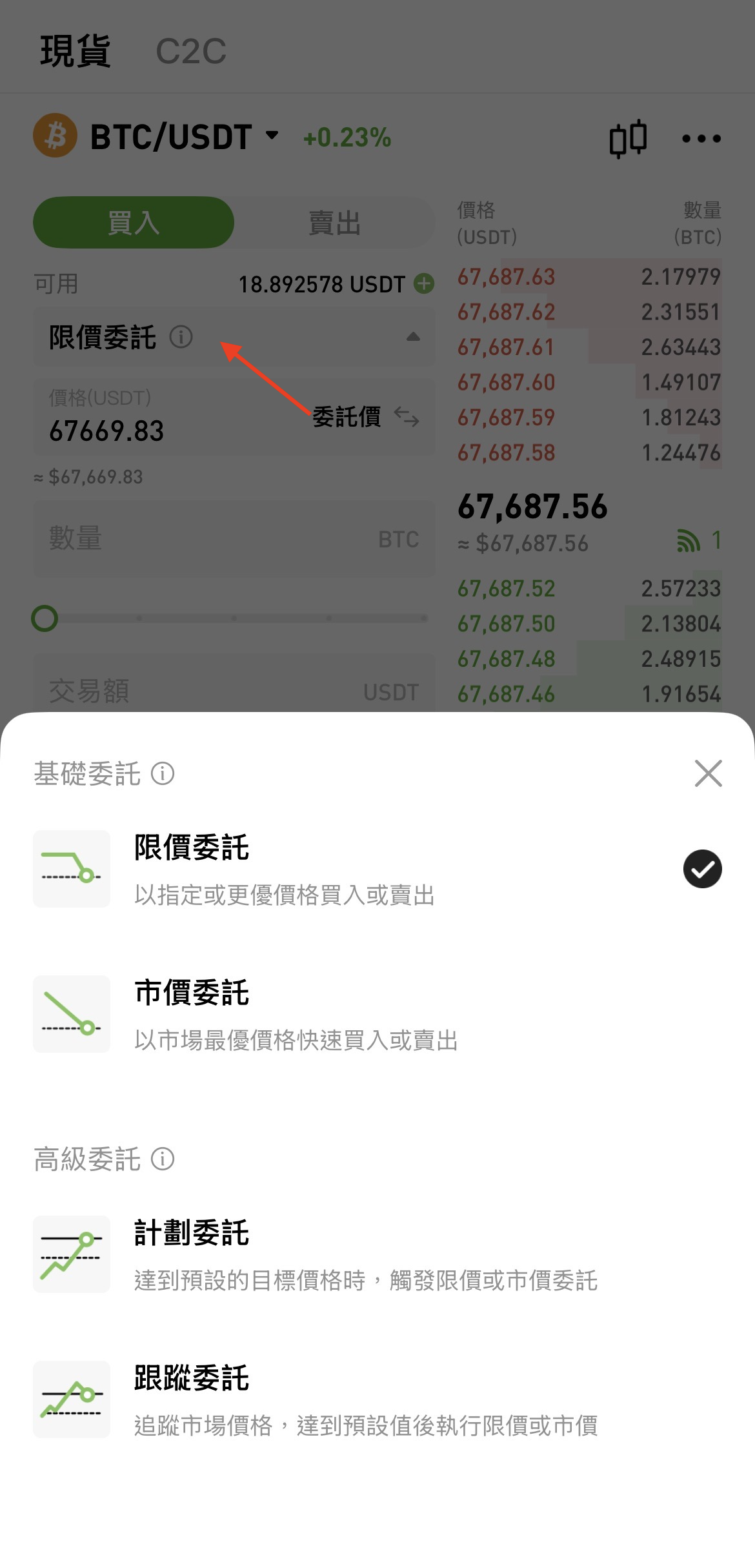This screenshot has width=755, height=1568.
Task: Close the order type sheet
Action: pyautogui.click(x=708, y=773)
